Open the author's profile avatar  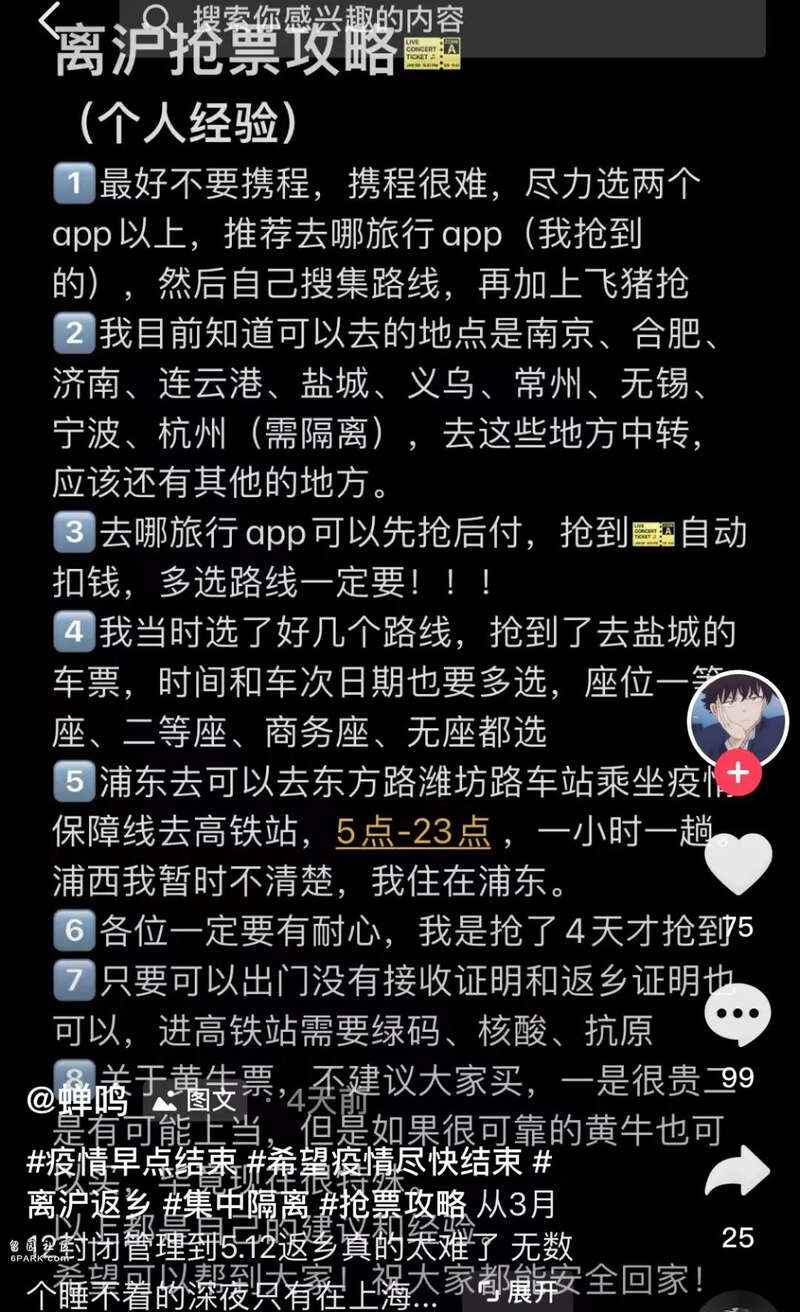(738, 720)
